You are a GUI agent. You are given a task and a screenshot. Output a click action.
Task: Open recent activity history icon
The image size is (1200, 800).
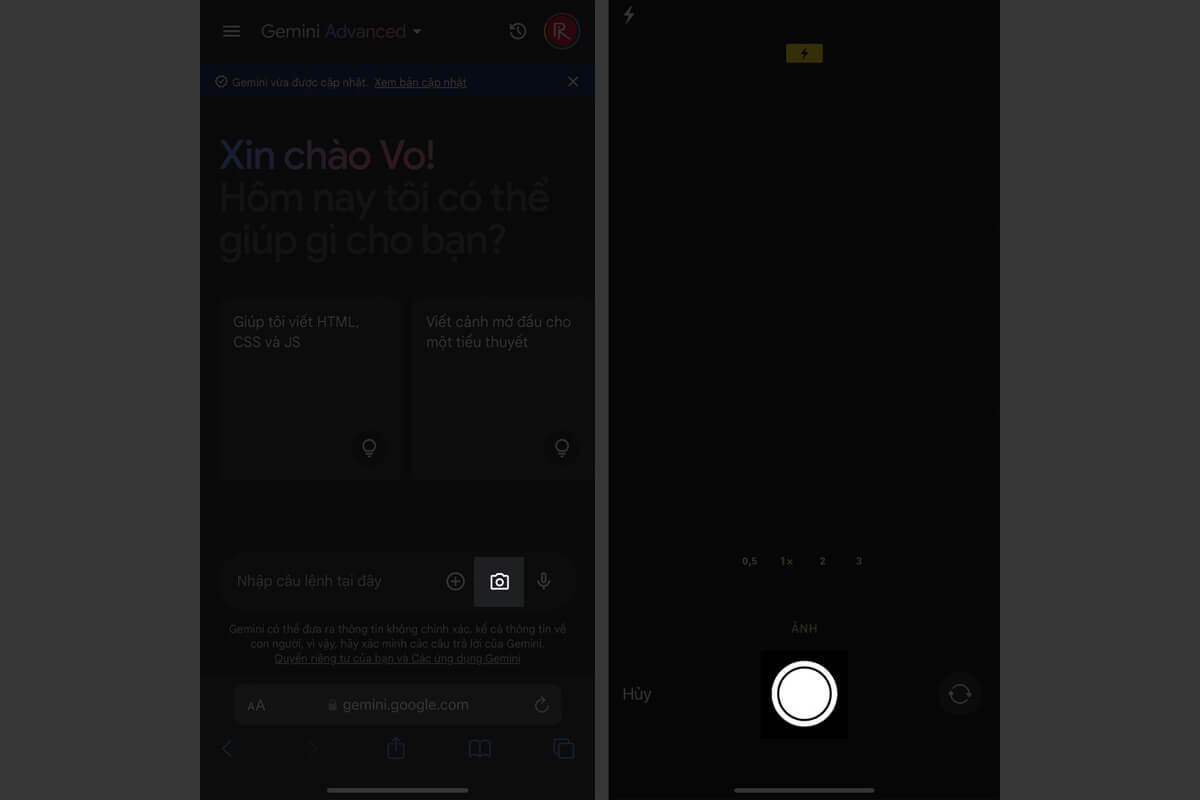(x=517, y=31)
